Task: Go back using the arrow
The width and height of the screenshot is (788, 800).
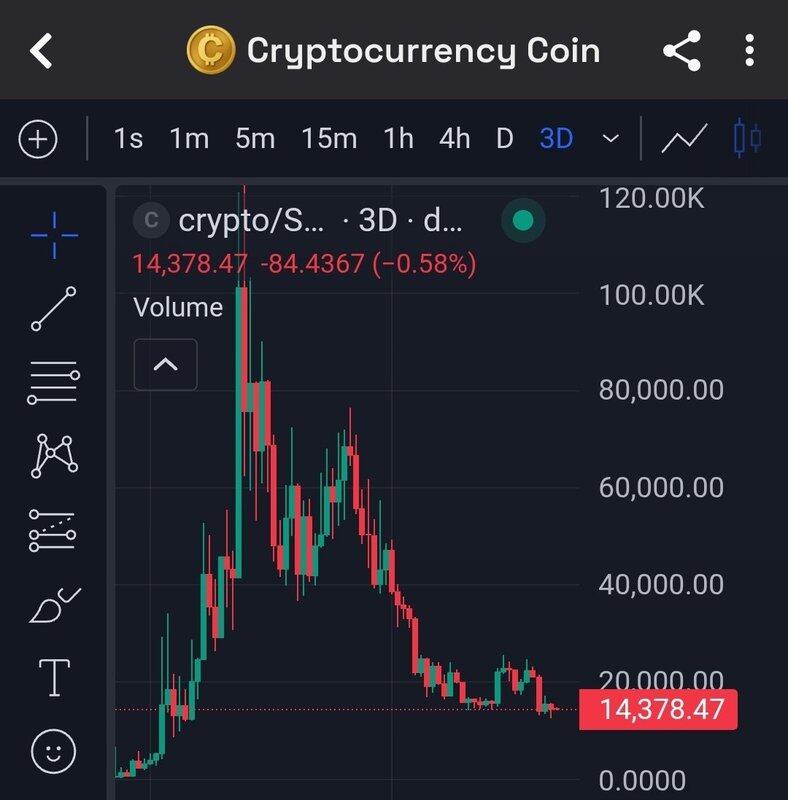Action: pos(40,50)
